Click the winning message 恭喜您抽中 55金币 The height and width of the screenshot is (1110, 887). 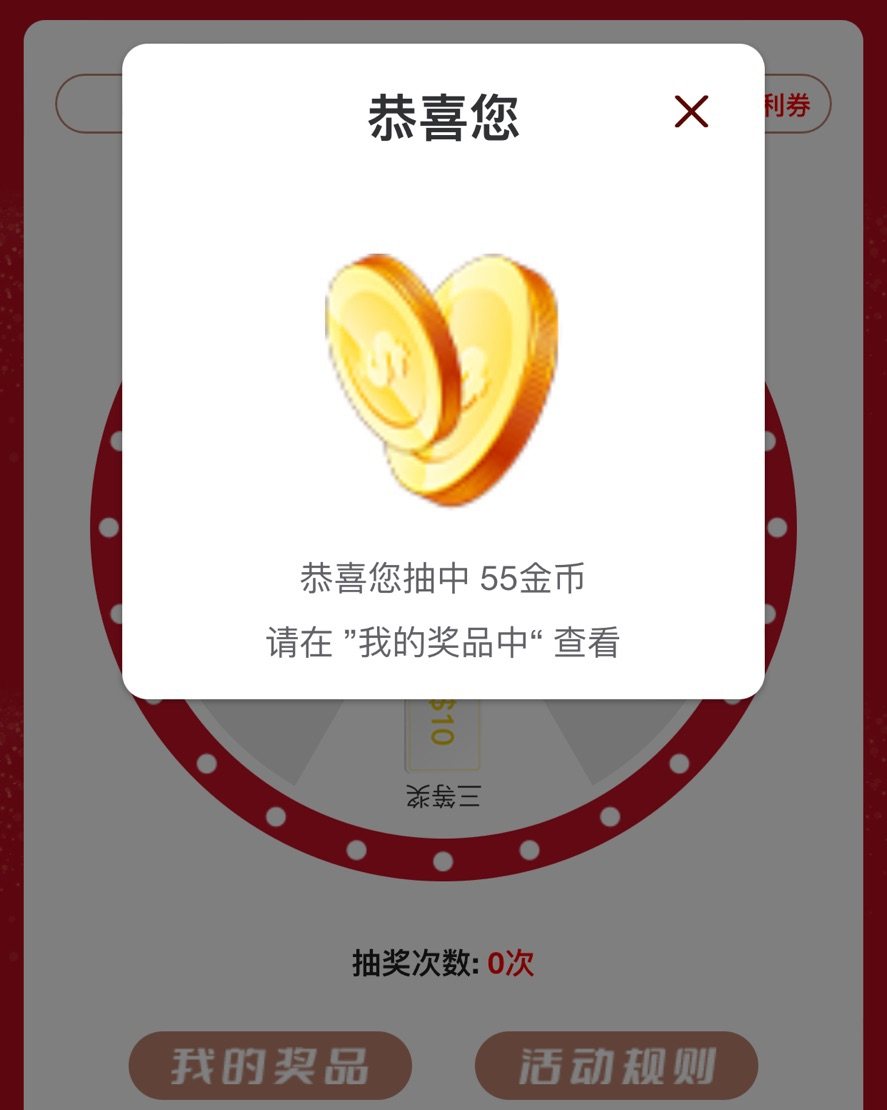[443, 578]
